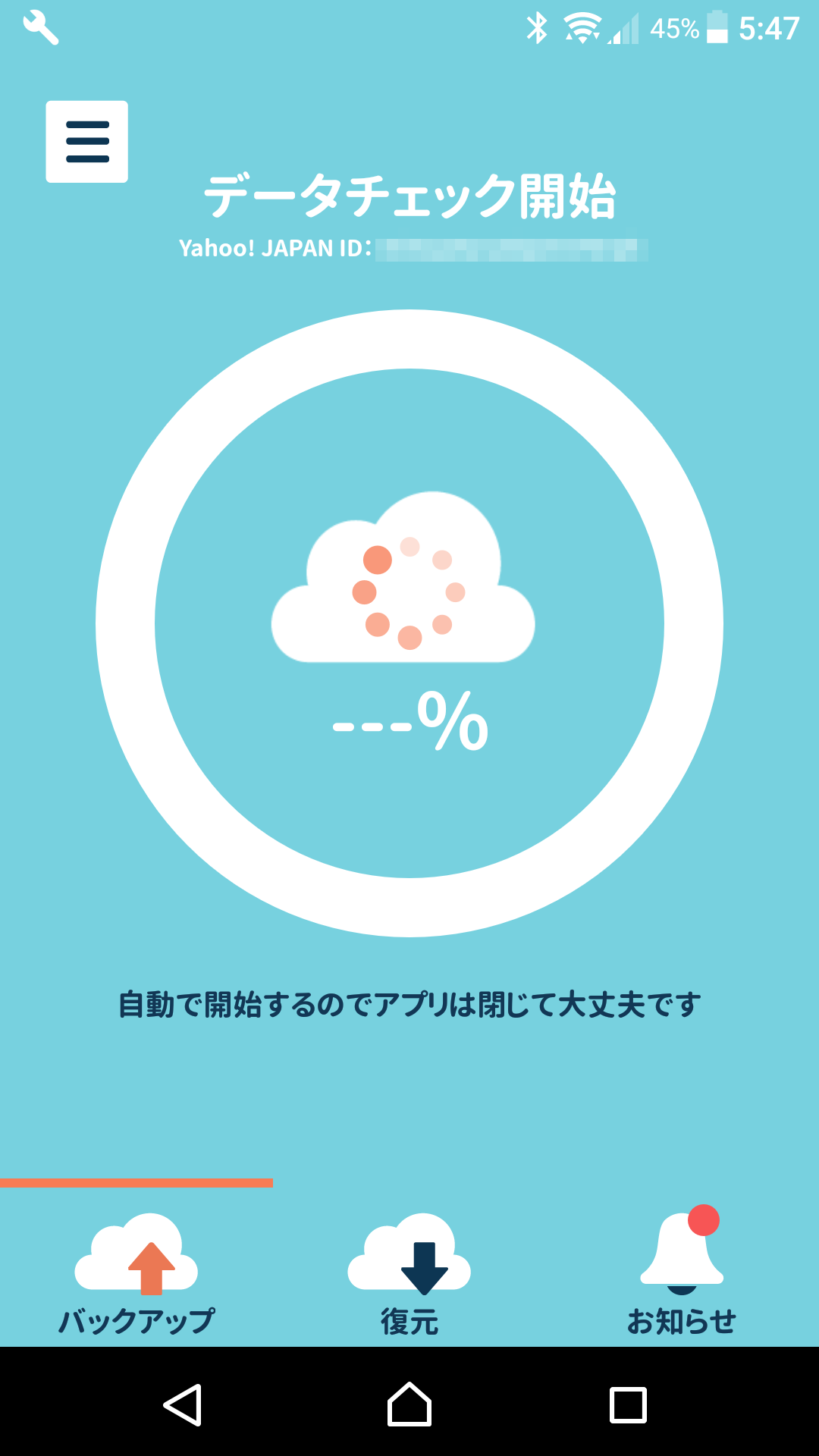Open the hamburger menu

coord(87,142)
